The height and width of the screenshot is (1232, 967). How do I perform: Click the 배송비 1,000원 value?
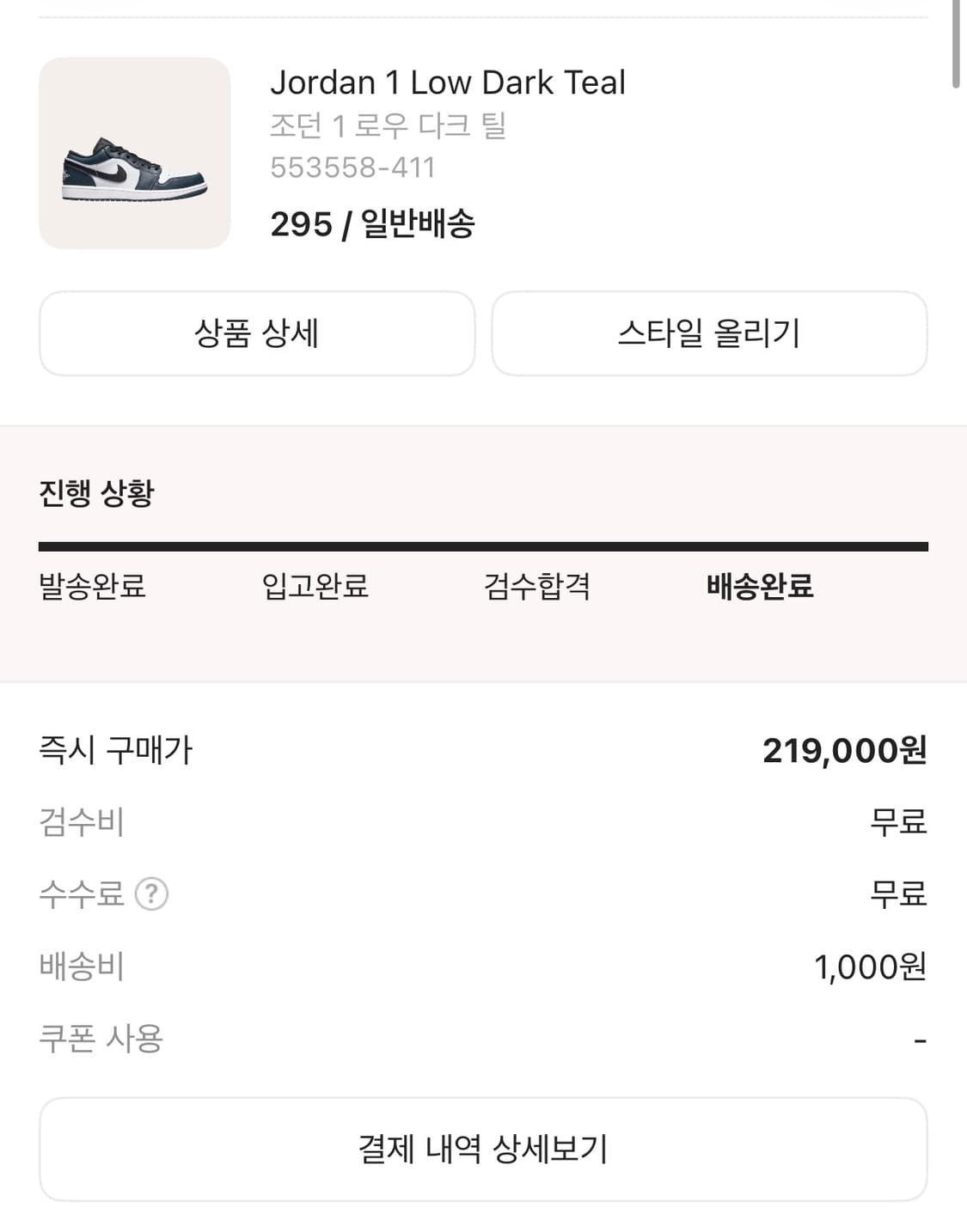click(872, 966)
